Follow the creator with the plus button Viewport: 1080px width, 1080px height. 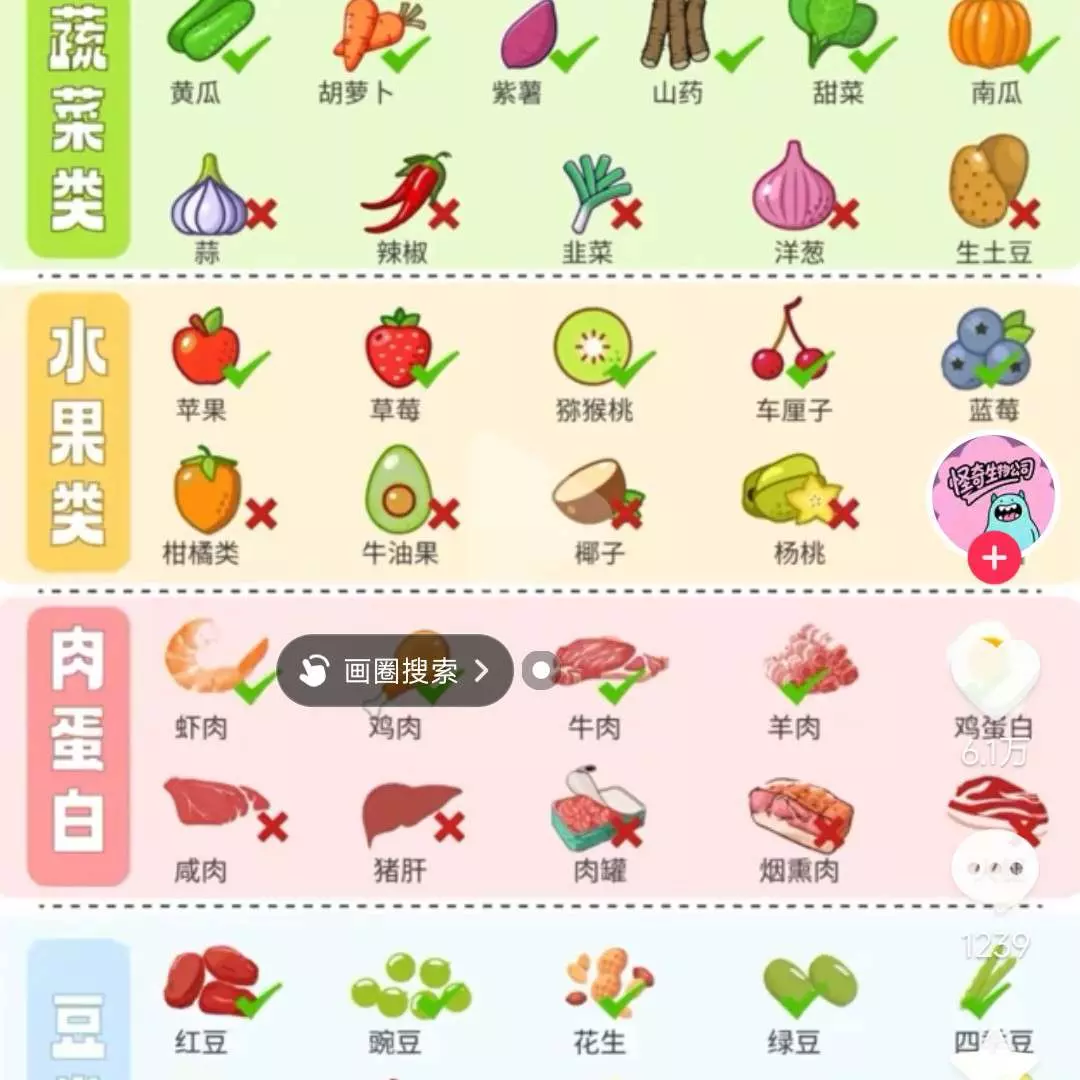point(994,558)
